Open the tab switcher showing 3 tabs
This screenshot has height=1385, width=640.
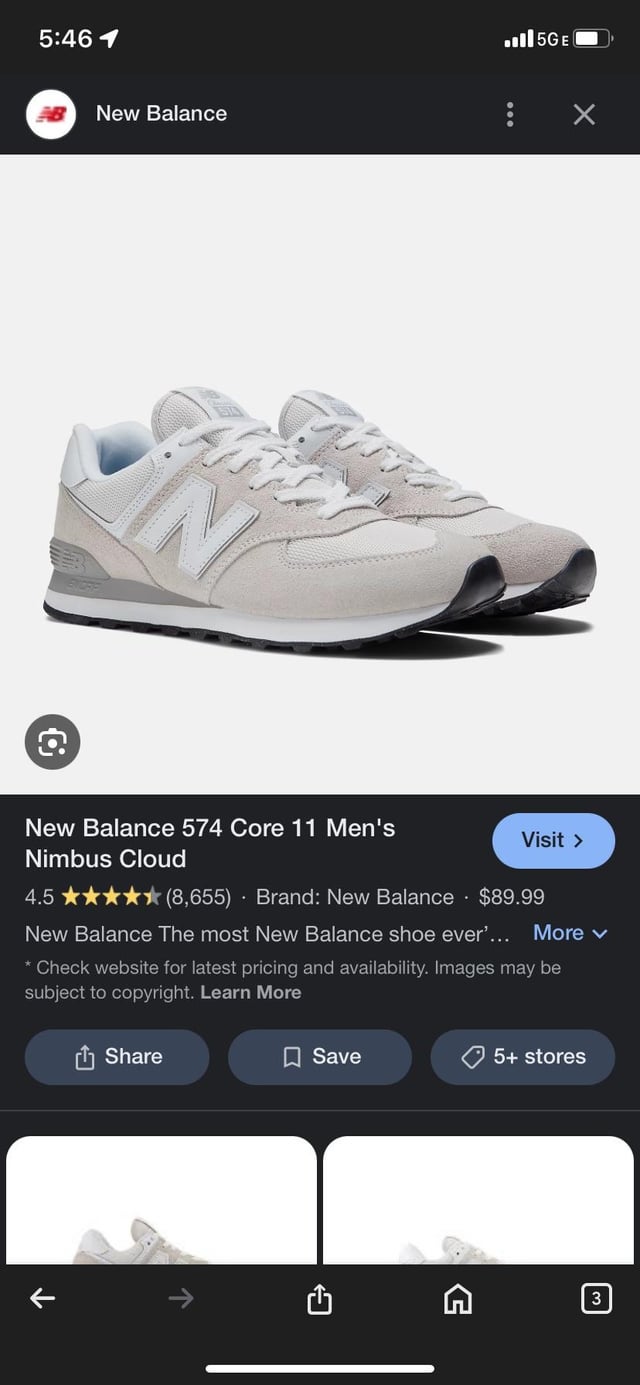pos(596,1298)
